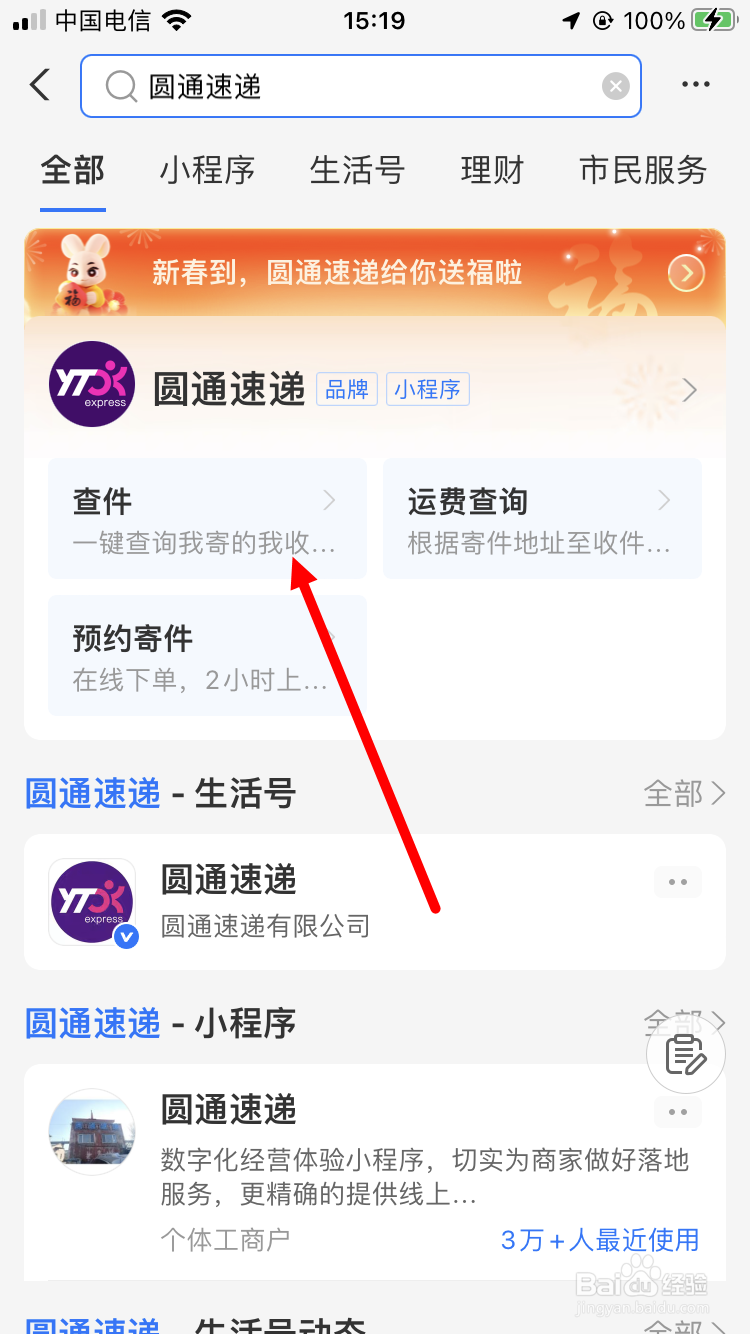This screenshot has height=1334, width=750.
Task: Tap the floating feedback pen icon
Action: click(x=686, y=1053)
